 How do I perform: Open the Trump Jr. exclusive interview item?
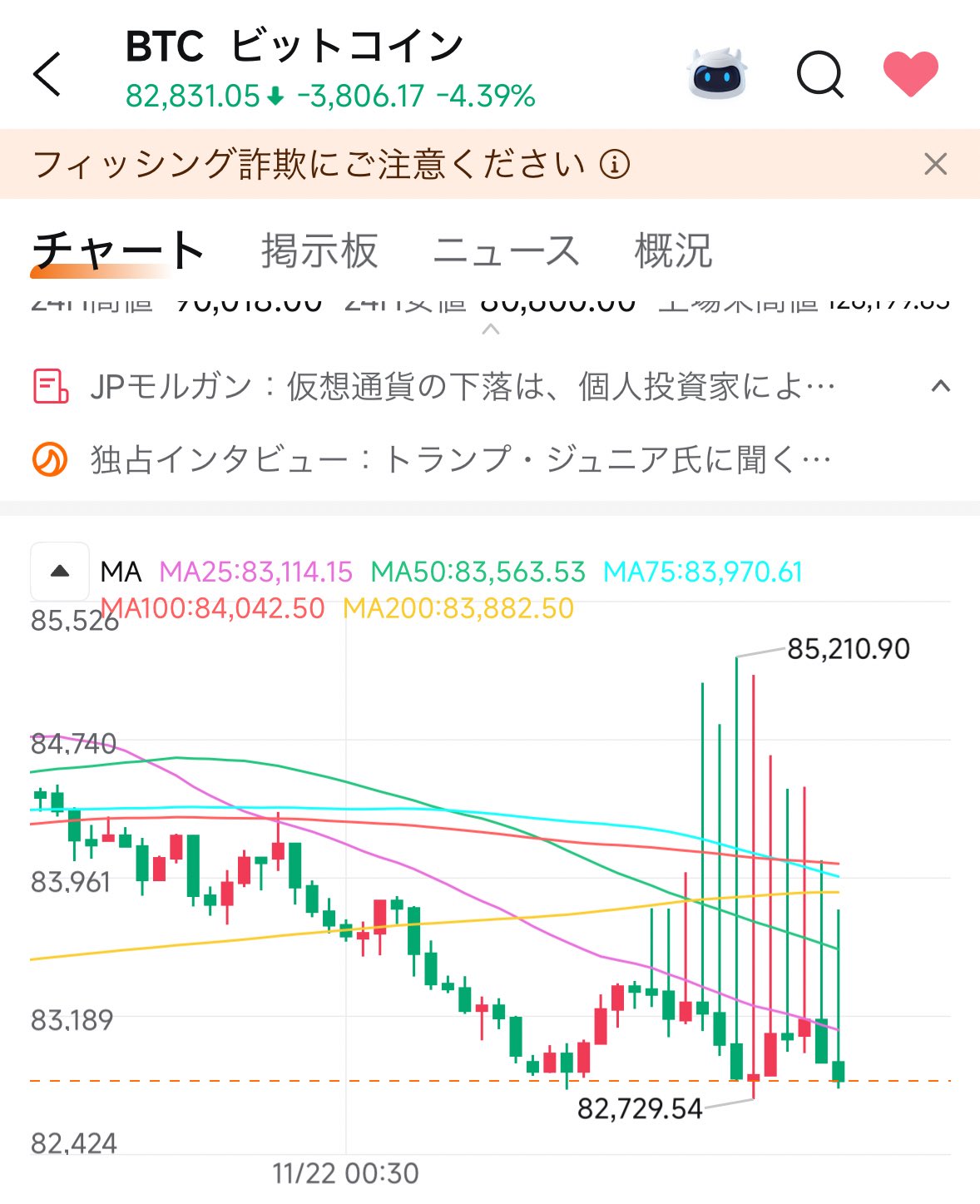[460, 459]
